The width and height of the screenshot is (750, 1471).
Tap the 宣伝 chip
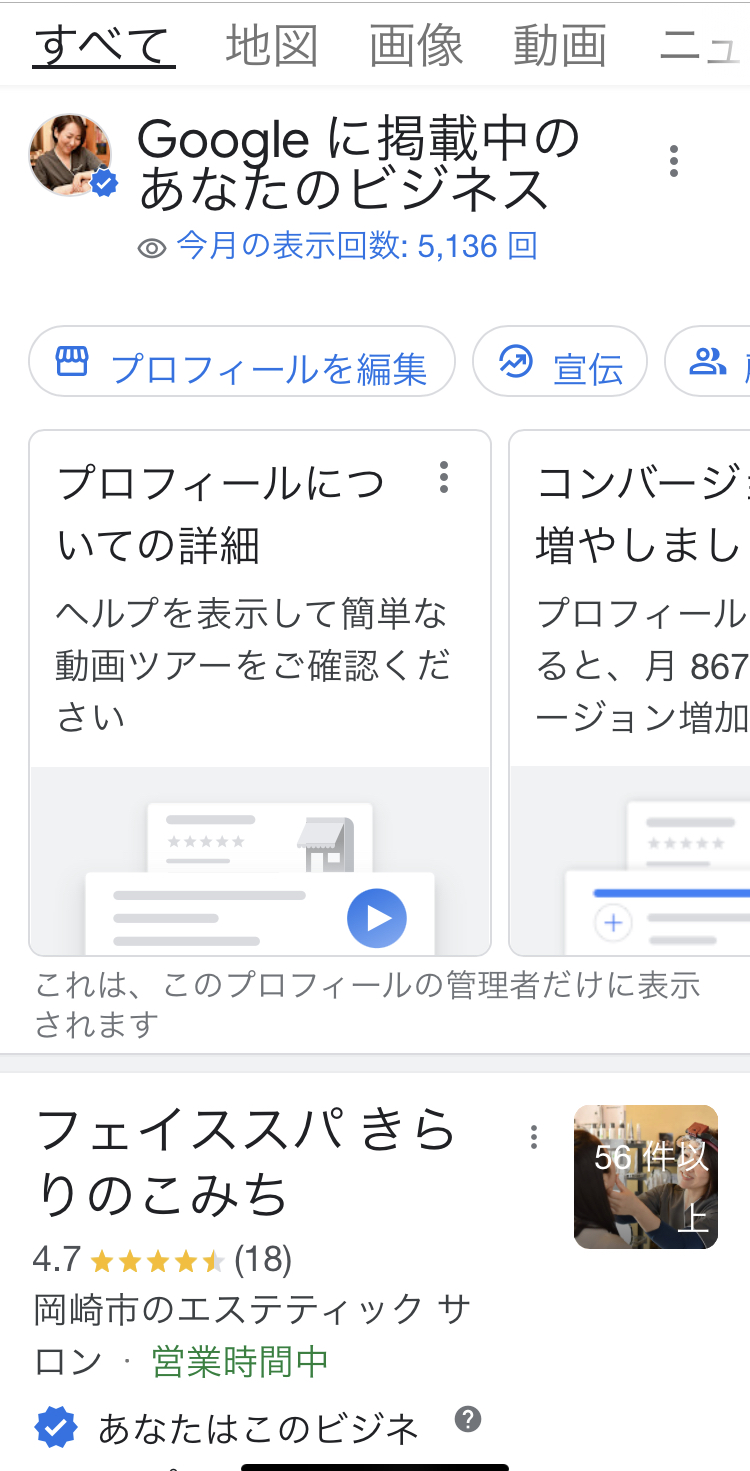560,362
